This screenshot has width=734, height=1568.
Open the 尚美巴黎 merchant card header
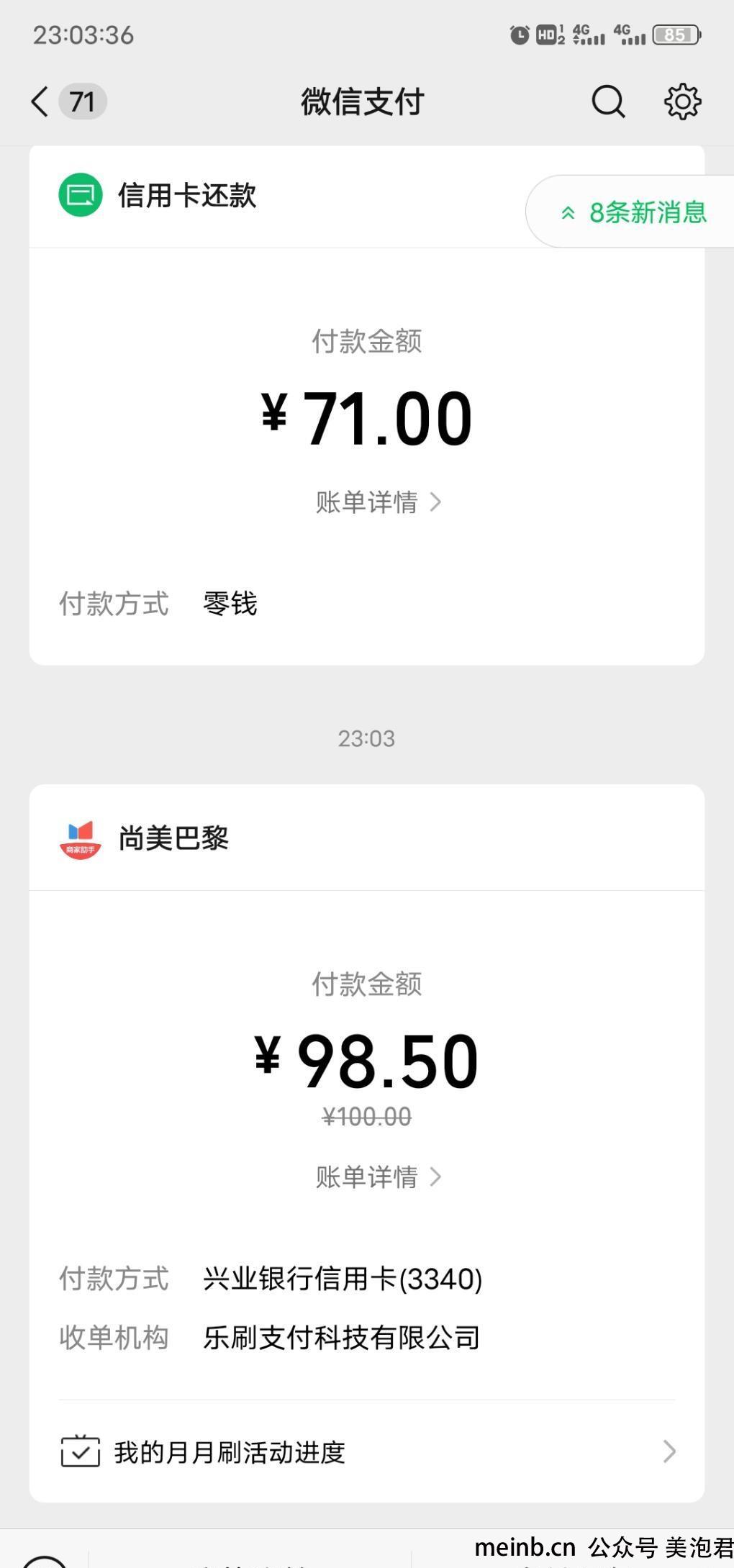click(x=367, y=838)
